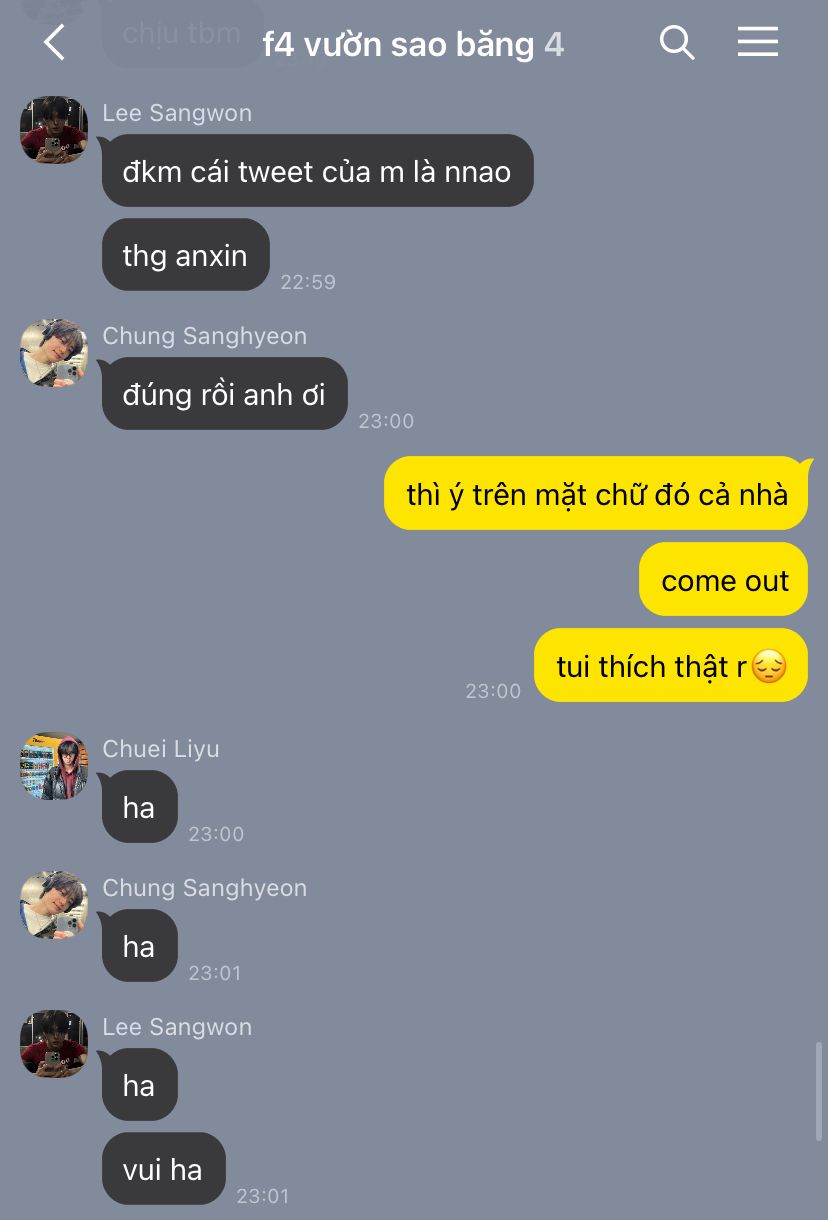
Task: Search within this chat
Action: [677, 42]
